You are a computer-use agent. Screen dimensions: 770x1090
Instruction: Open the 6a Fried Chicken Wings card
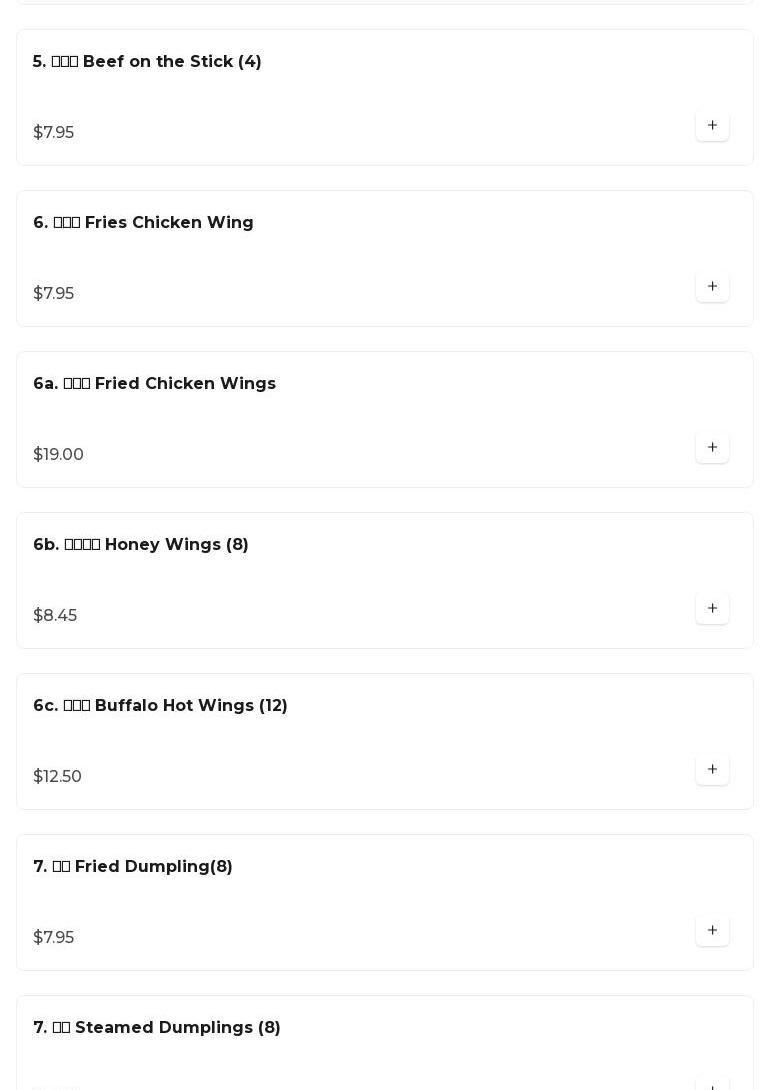[x=154, y=384]
